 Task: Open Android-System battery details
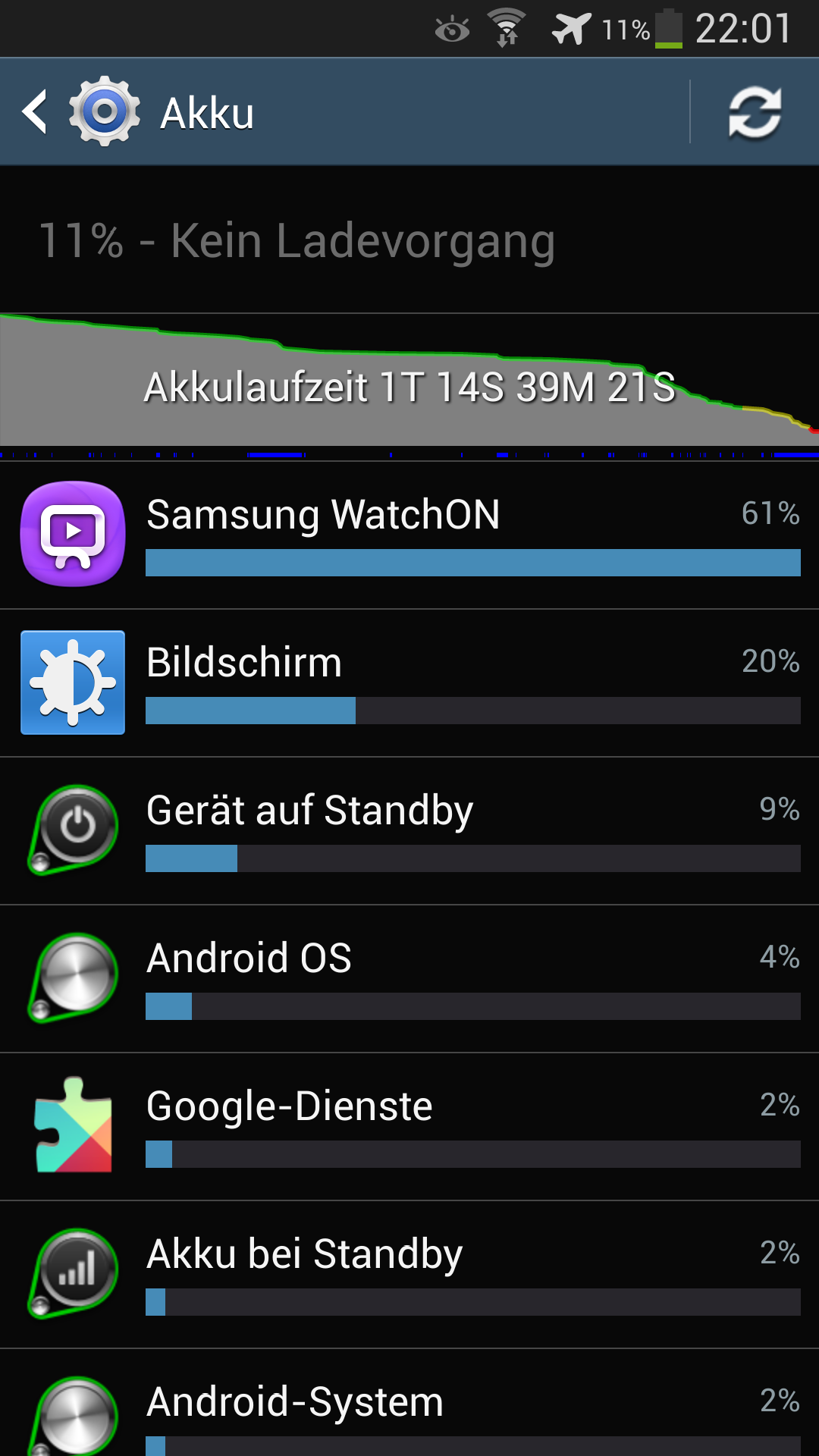click(x=409, y=1403)
